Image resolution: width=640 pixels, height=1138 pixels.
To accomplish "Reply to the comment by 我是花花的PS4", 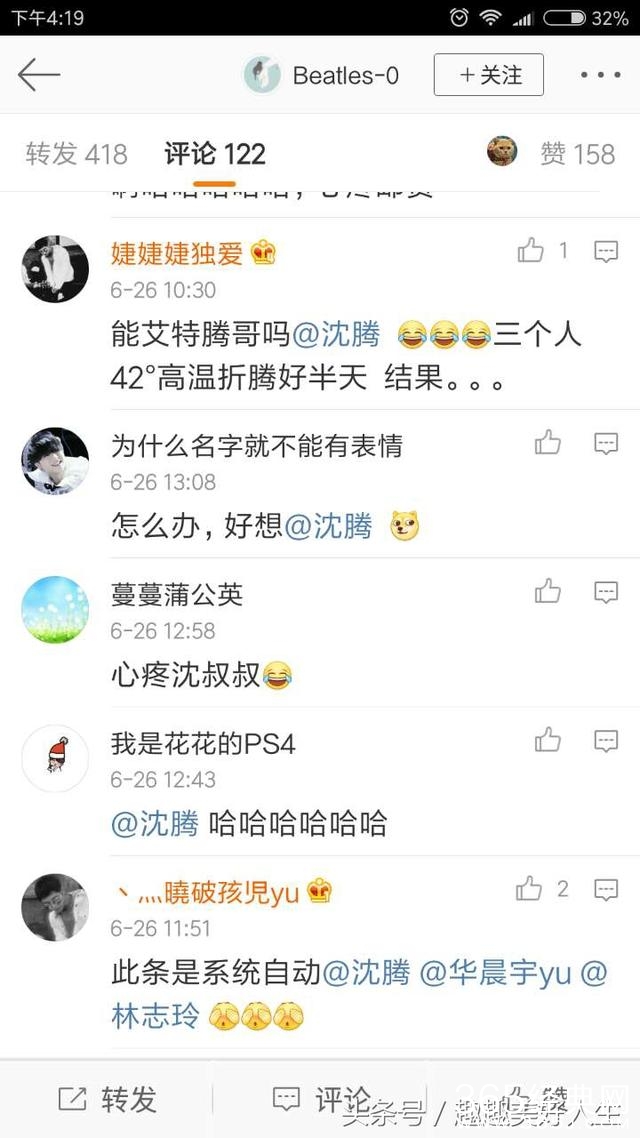I will [x=606, y=741].
